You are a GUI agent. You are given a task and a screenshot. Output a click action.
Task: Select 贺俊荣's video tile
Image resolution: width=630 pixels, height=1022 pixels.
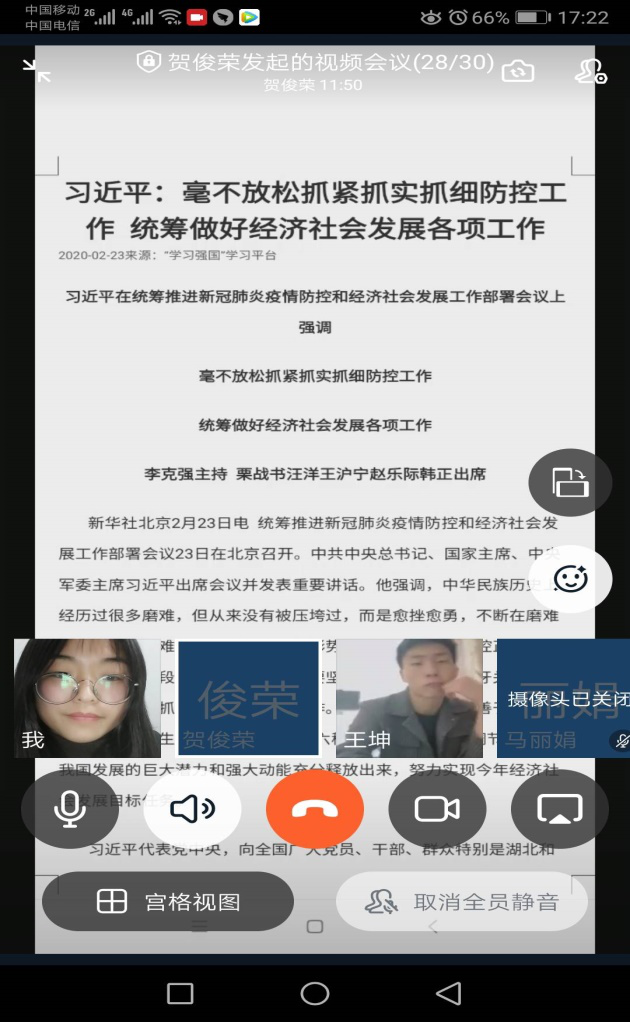248,697
